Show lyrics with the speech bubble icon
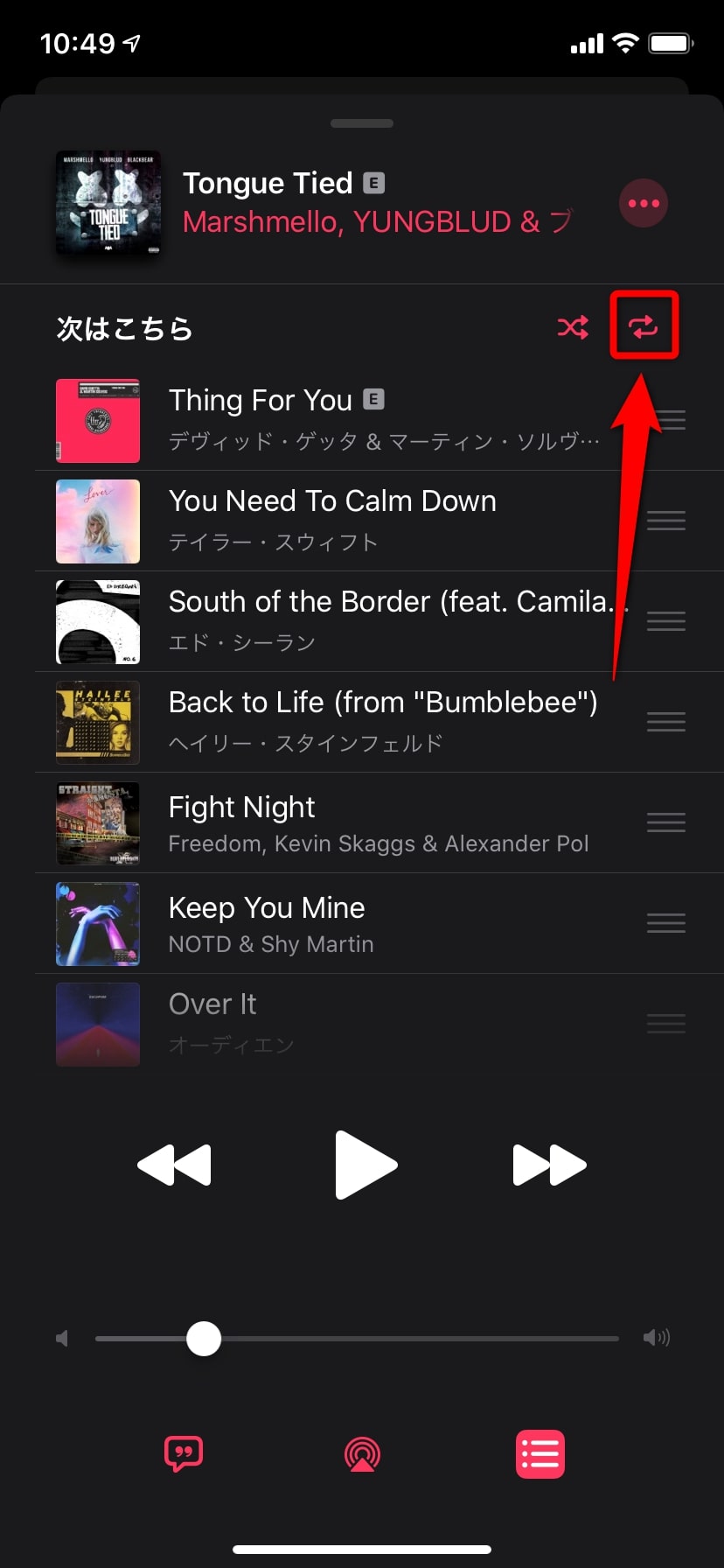The width and height of the screenshot is (724, 1568). (x=184, y=1454)
